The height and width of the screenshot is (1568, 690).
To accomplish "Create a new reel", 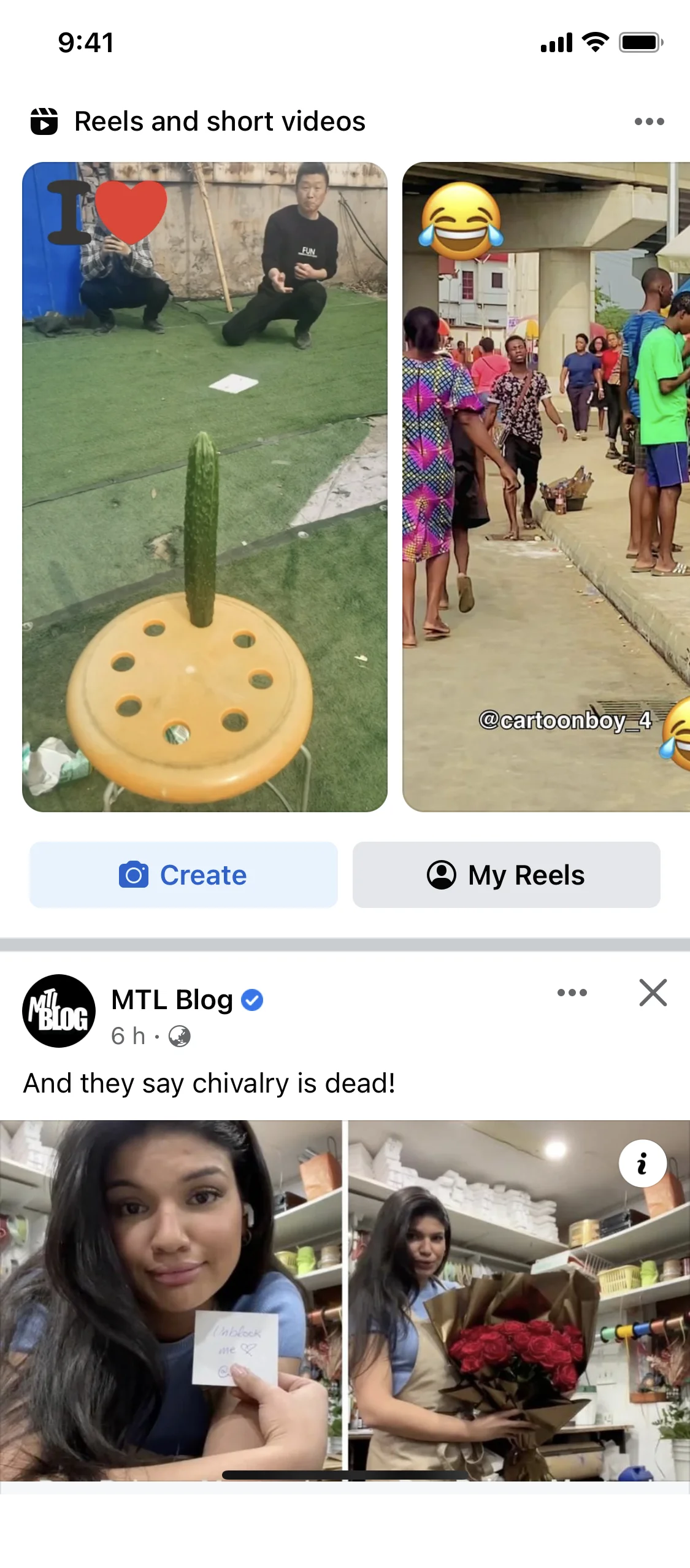I will (x=183, y=875).
